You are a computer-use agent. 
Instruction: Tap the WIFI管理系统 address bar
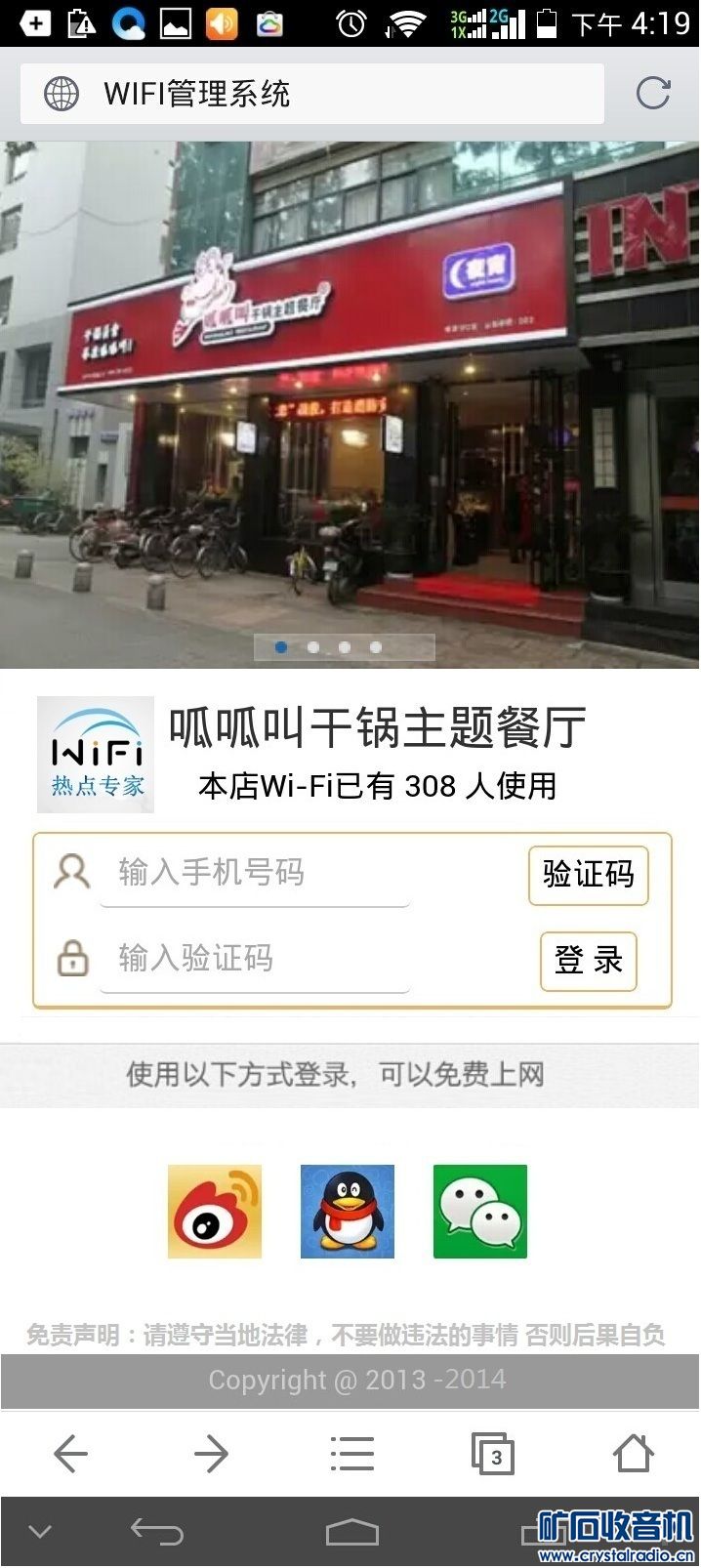click(x=312, y=94)
